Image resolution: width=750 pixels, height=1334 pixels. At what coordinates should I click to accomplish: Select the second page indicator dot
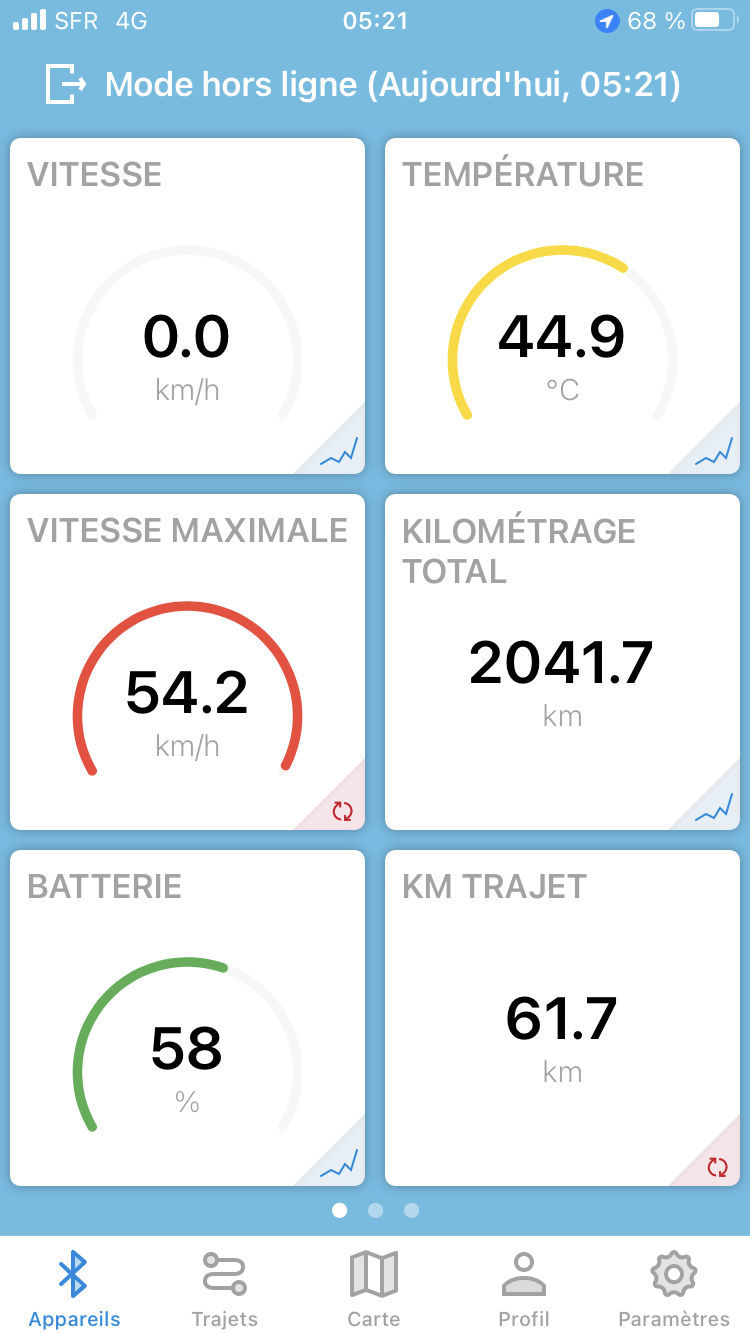[375, 1210]
